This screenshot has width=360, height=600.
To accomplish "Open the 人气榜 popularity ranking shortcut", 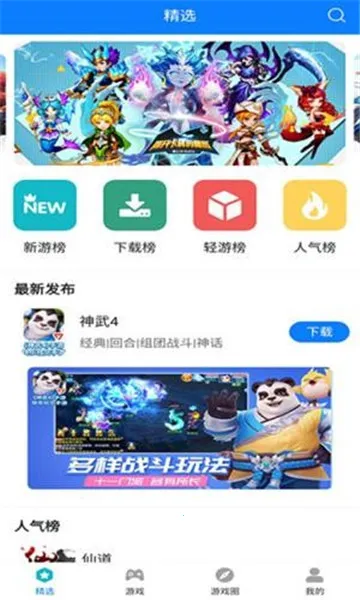I will [314, 217].
